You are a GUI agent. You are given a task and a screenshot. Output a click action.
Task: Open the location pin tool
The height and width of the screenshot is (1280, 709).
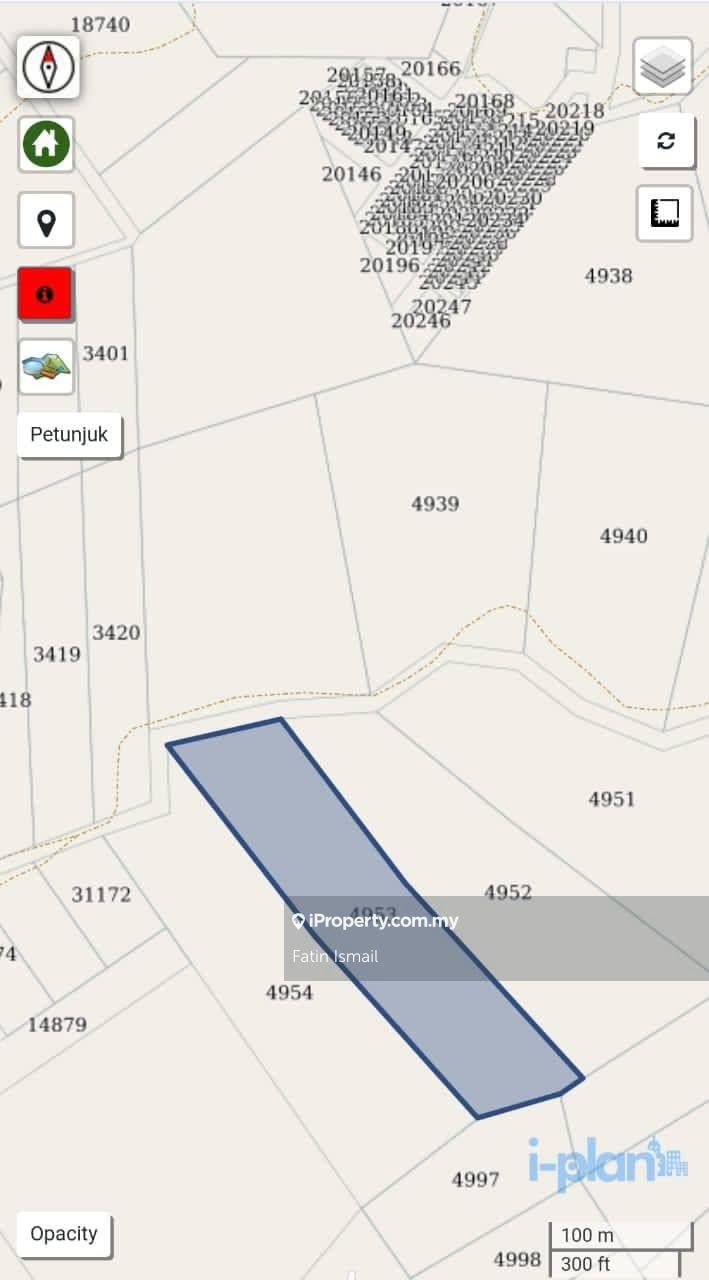point(46,221)
